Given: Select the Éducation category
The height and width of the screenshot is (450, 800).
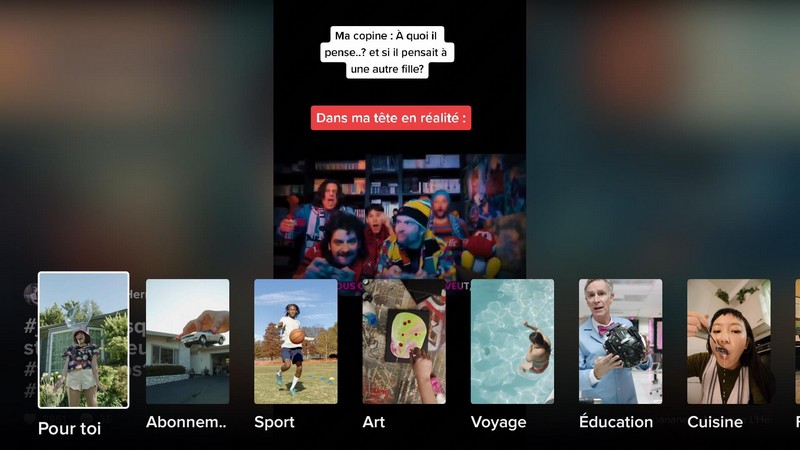Looking at the screenshot, I should coord(620,341).
